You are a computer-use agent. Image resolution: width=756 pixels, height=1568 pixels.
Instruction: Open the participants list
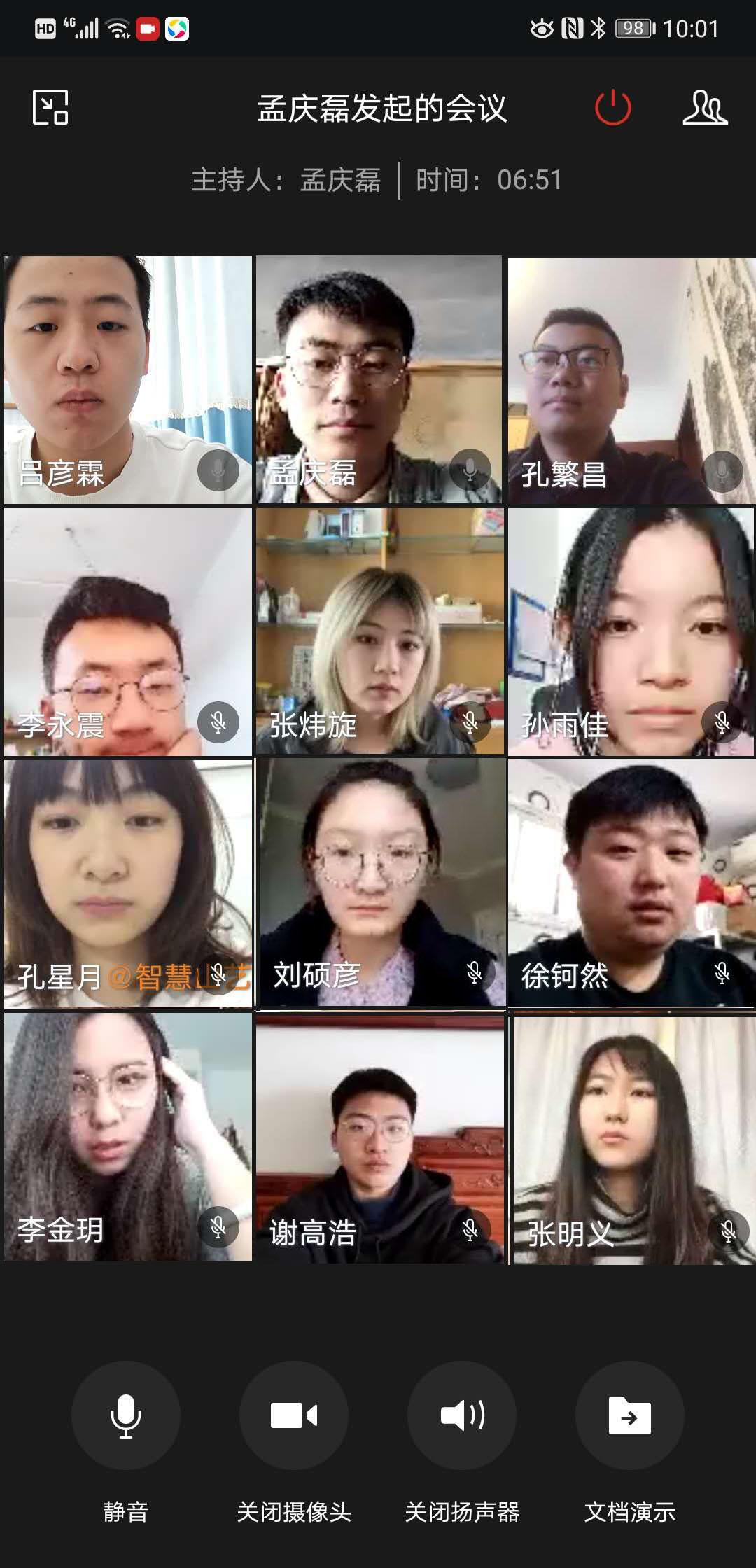pyautogui.click(x=705, y=108)
